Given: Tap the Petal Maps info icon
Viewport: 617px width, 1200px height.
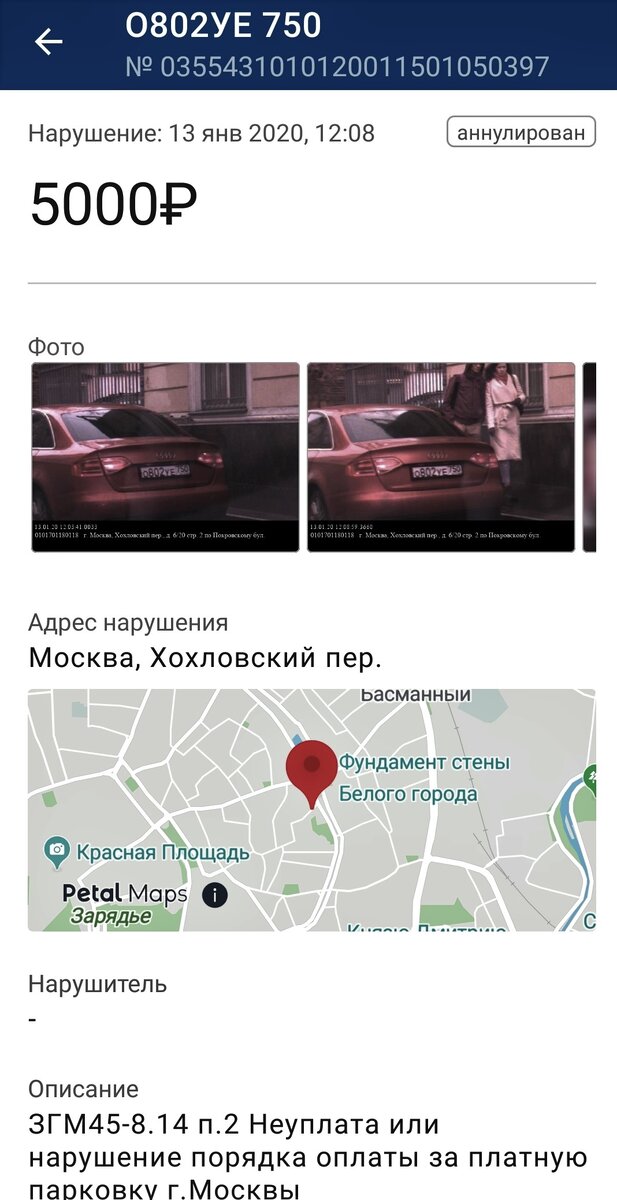Looking at the screenshot, I should [214, 894].
